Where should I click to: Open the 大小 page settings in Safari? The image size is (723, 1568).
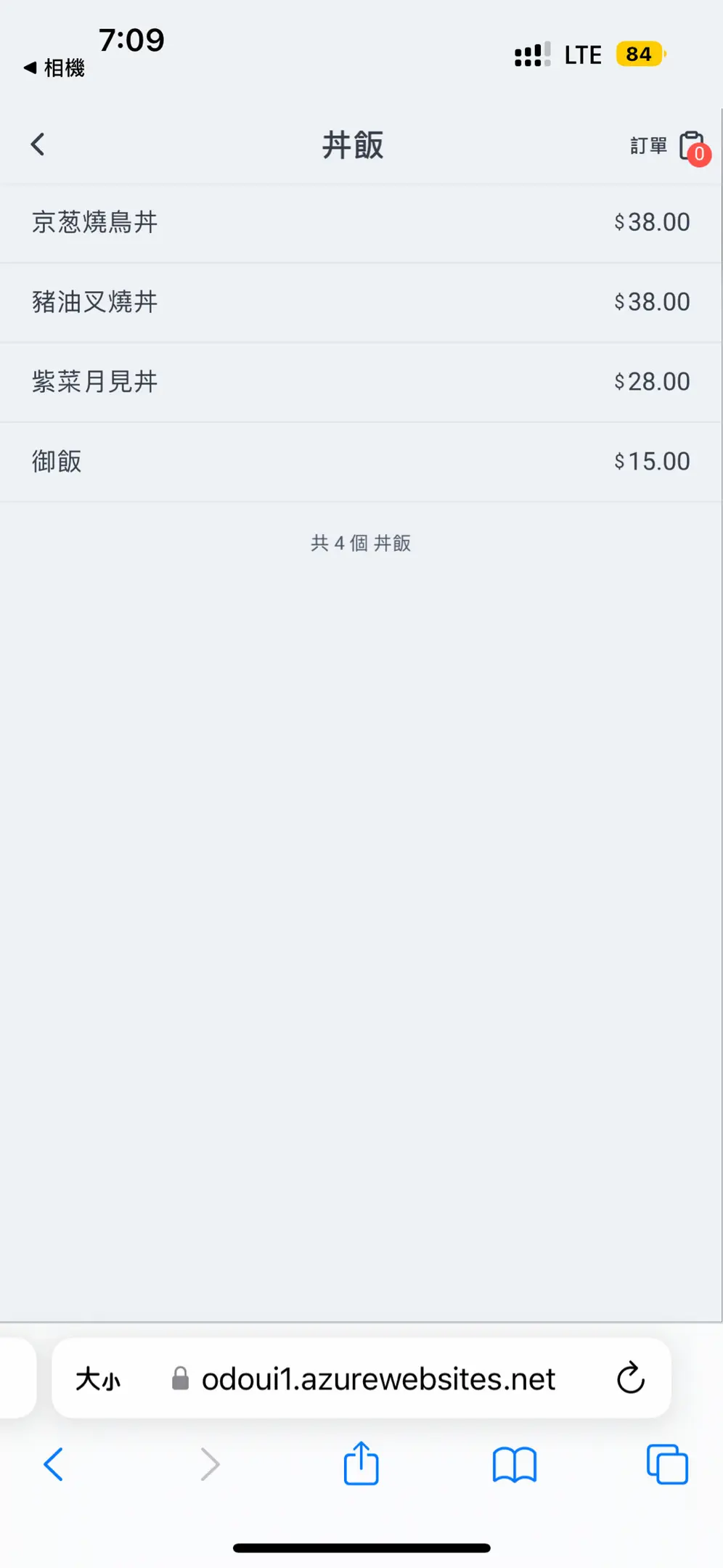99,1379
